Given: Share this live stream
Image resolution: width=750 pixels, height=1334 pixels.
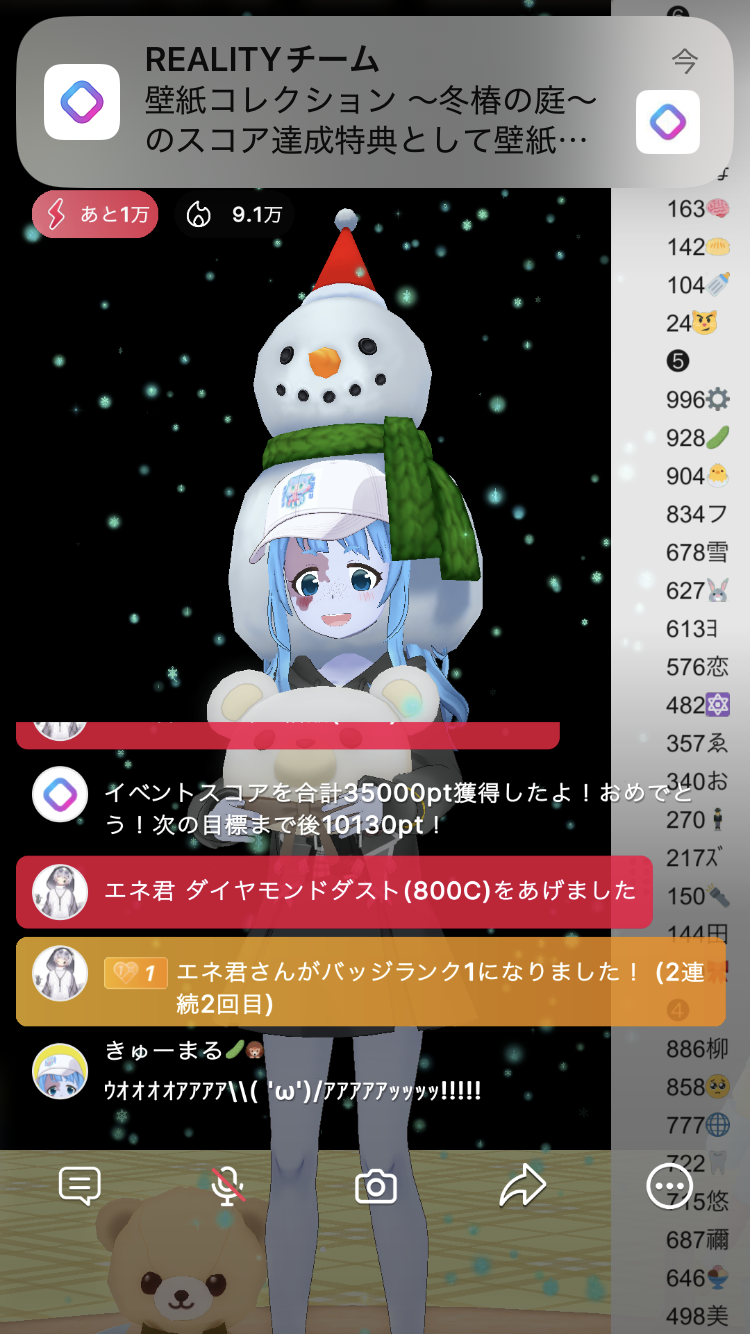Looking at the screenshot, I should point(522,1187).
